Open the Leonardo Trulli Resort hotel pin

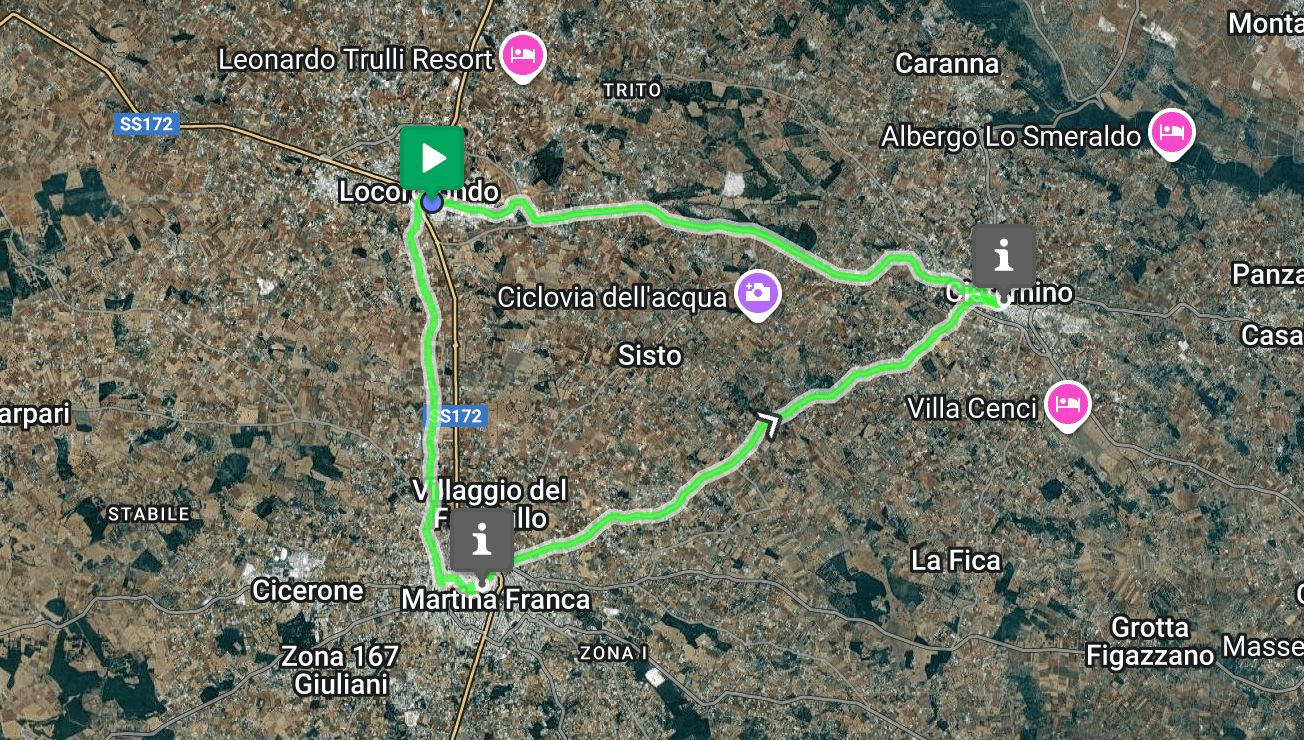pyautogui.click(x=521, y=56)
